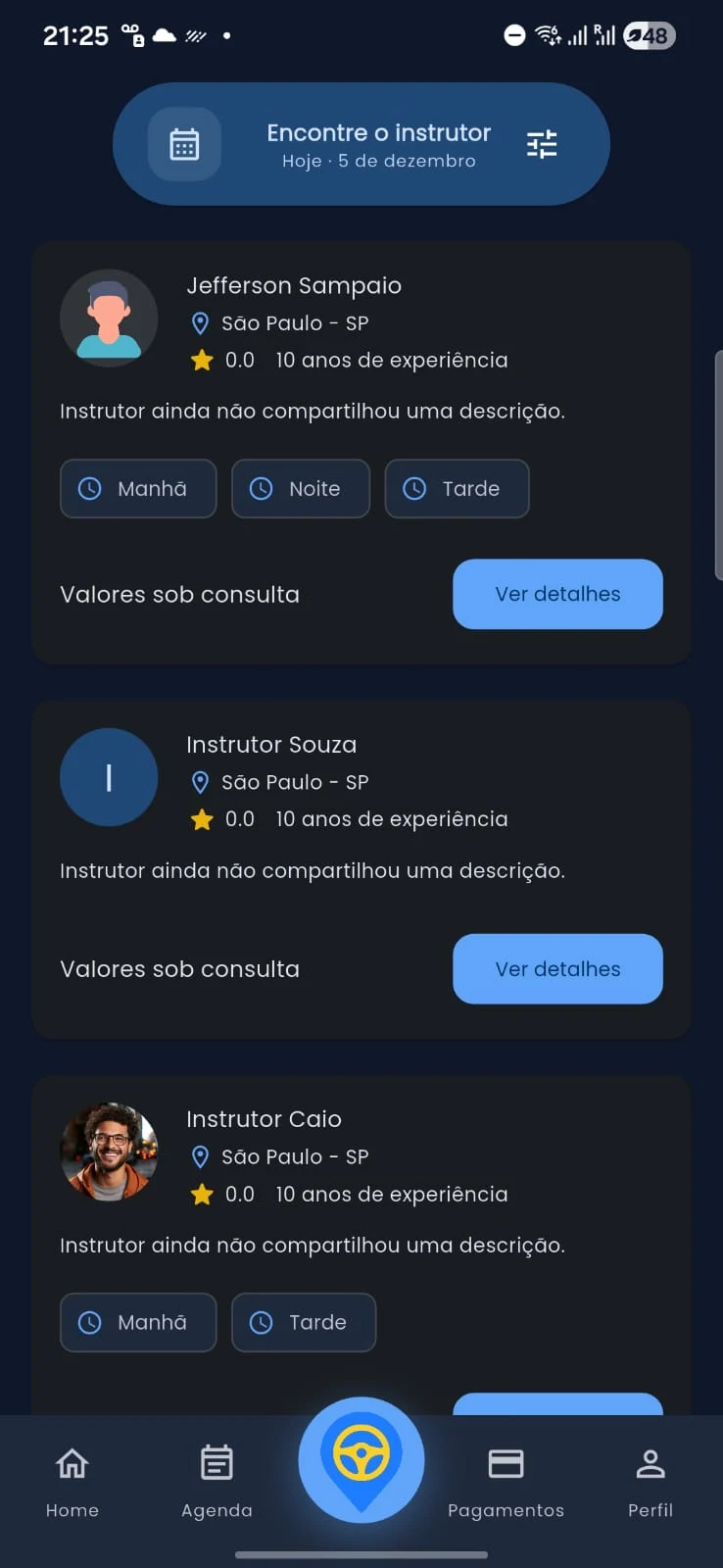Tap the location pin for Jefferson Sampaio
Viewport: 723px width, 1568px height.
point(201,322)
